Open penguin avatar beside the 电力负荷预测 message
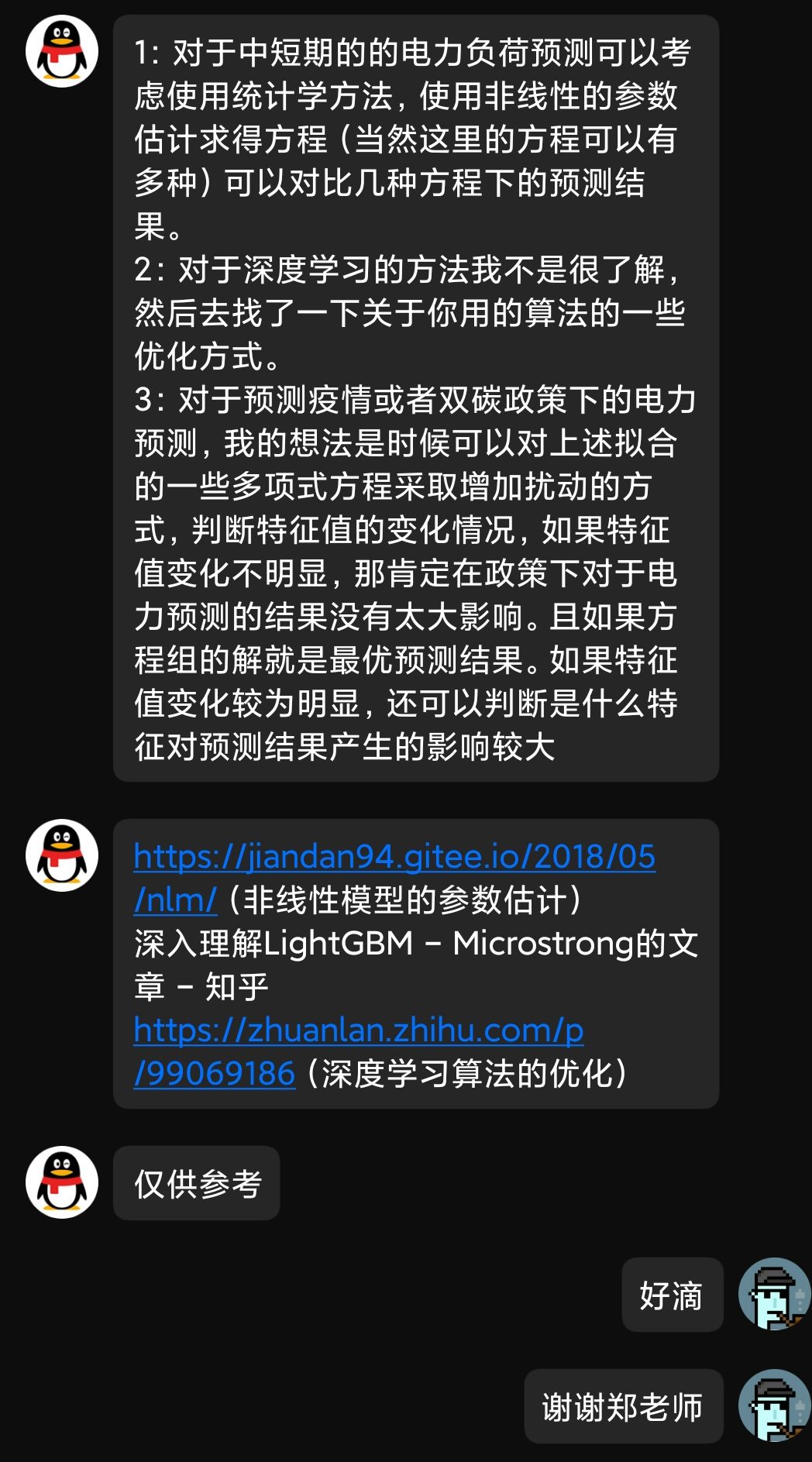 [x=62, y=51]
